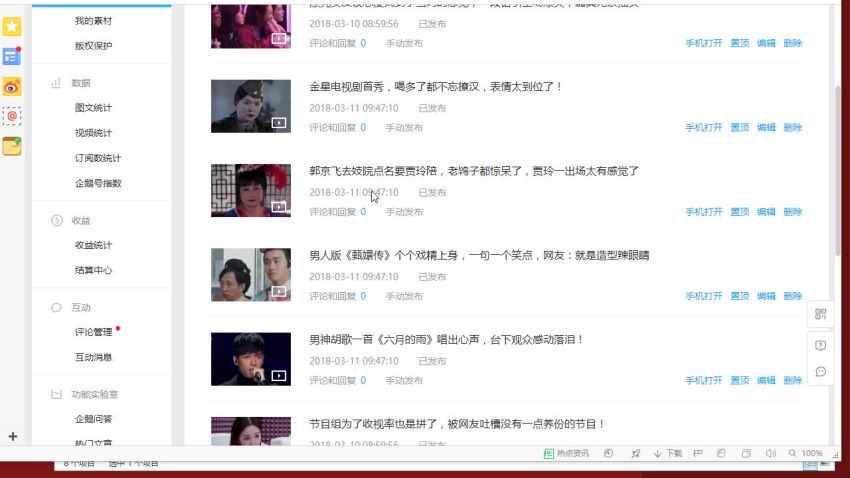Open the yellow star favorites icon
Screen dimensions: 850x478
point(11,26)
